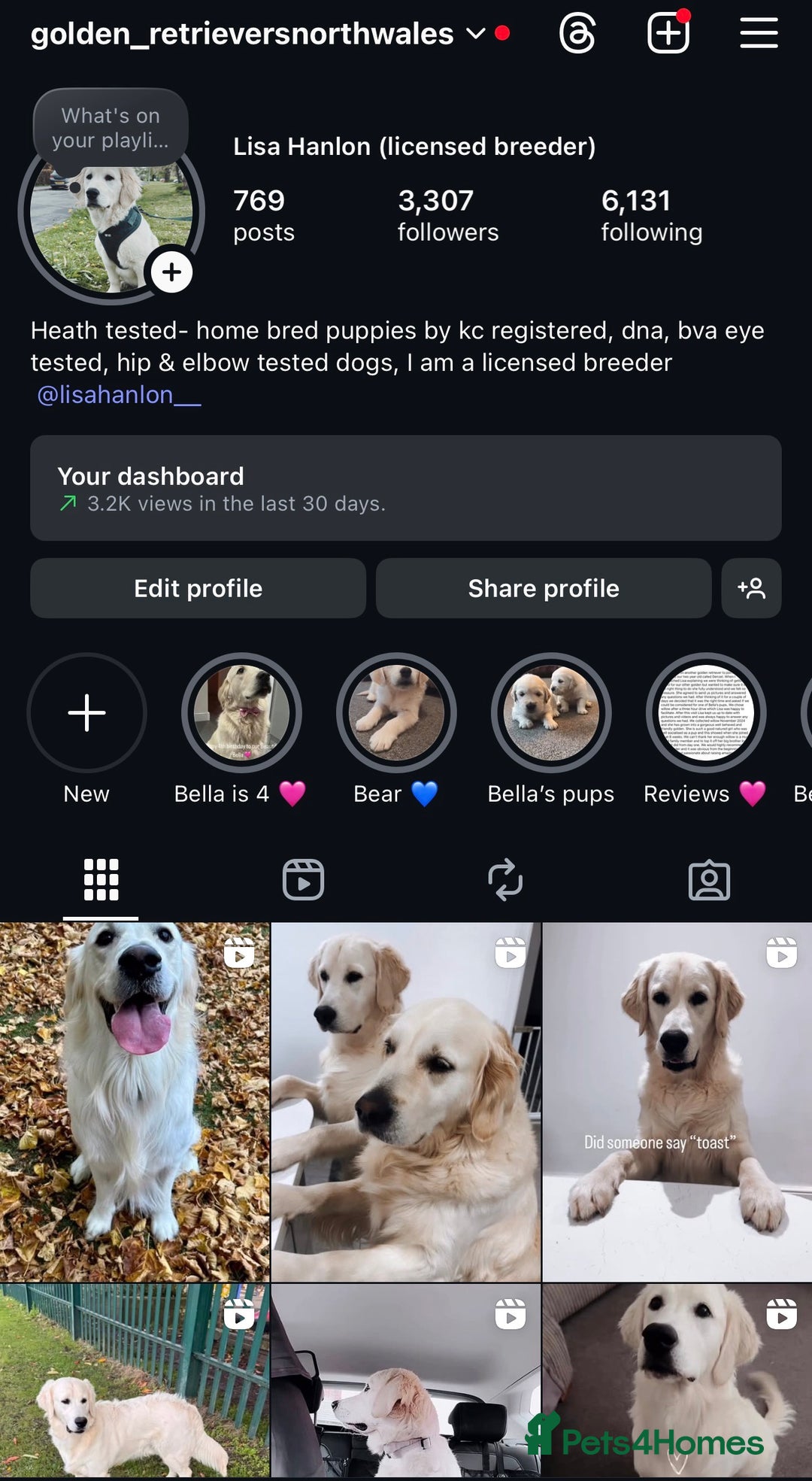This screenshot has width=812, height=1481.
Task: Open the Bear highlight
Action: (396, 713)
